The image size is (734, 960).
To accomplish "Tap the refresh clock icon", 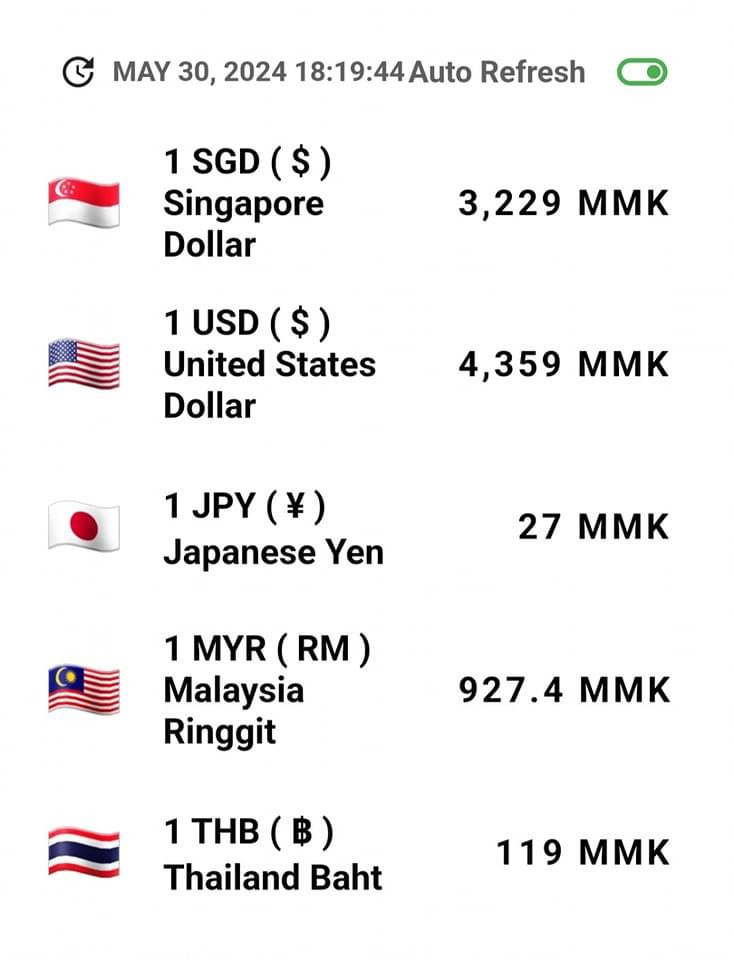I will click(x=78, y=72).
